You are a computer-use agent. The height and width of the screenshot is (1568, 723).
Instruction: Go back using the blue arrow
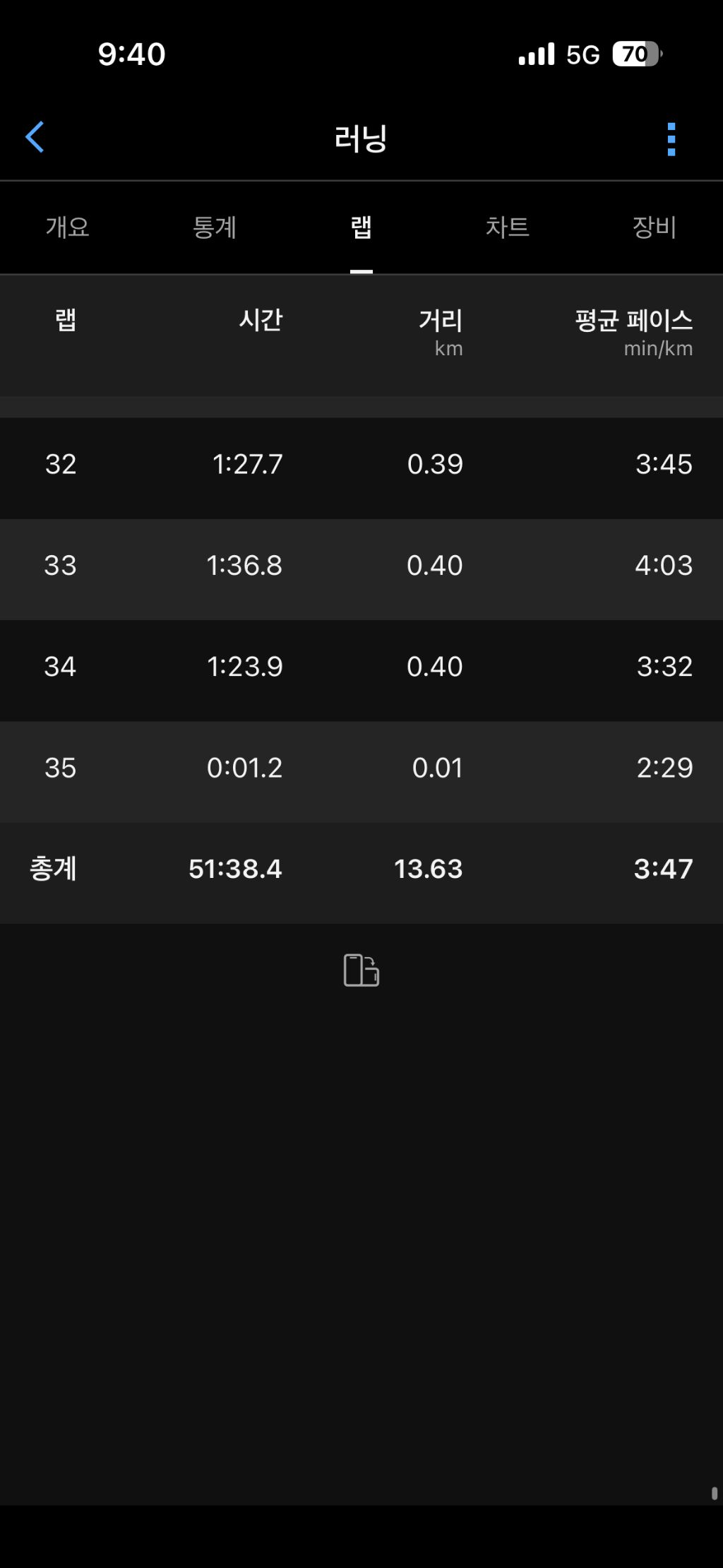[x=35, y=137]
